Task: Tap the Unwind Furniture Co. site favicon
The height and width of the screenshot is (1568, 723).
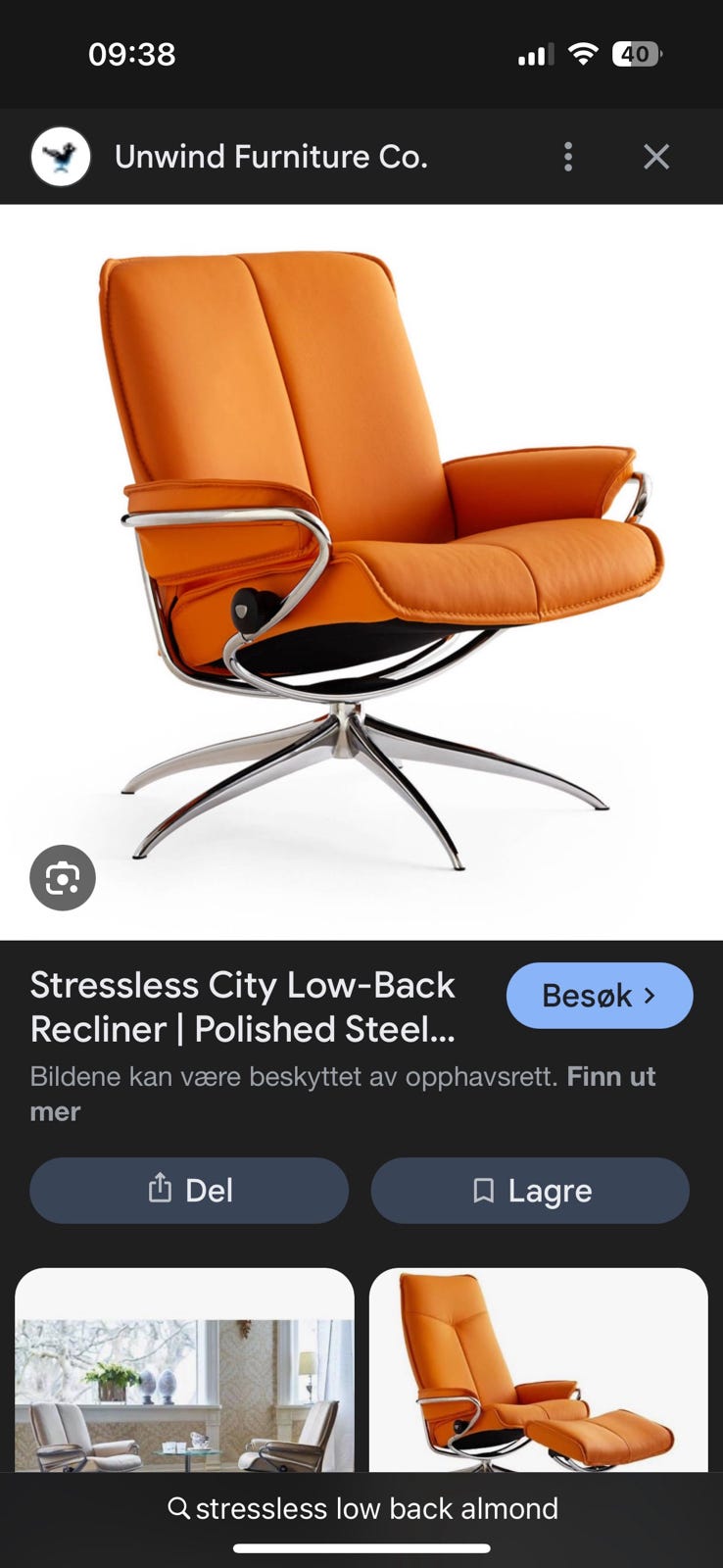Action: coord(61,156)
